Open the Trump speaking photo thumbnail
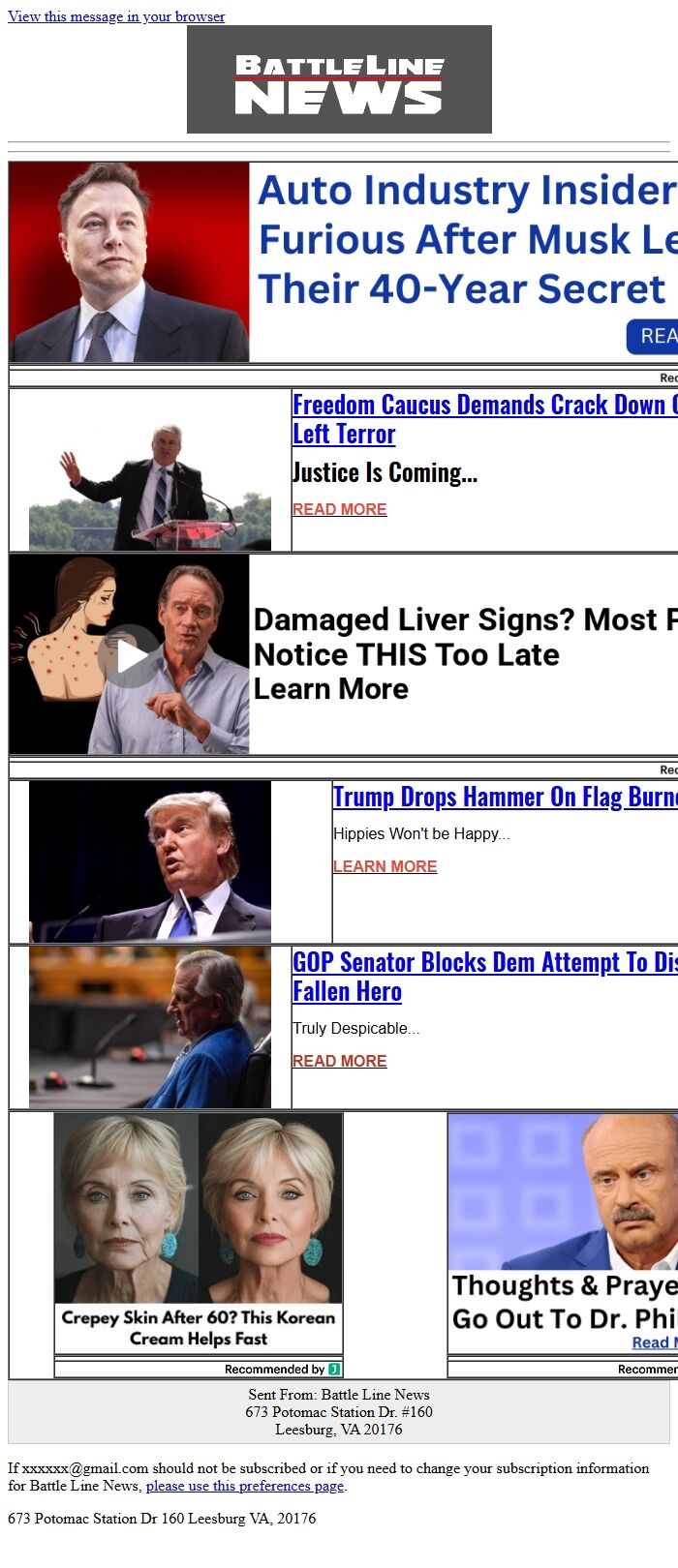The width and height of the screenshot is (678, 1568). pyautogui.click(x=150, y=861)
